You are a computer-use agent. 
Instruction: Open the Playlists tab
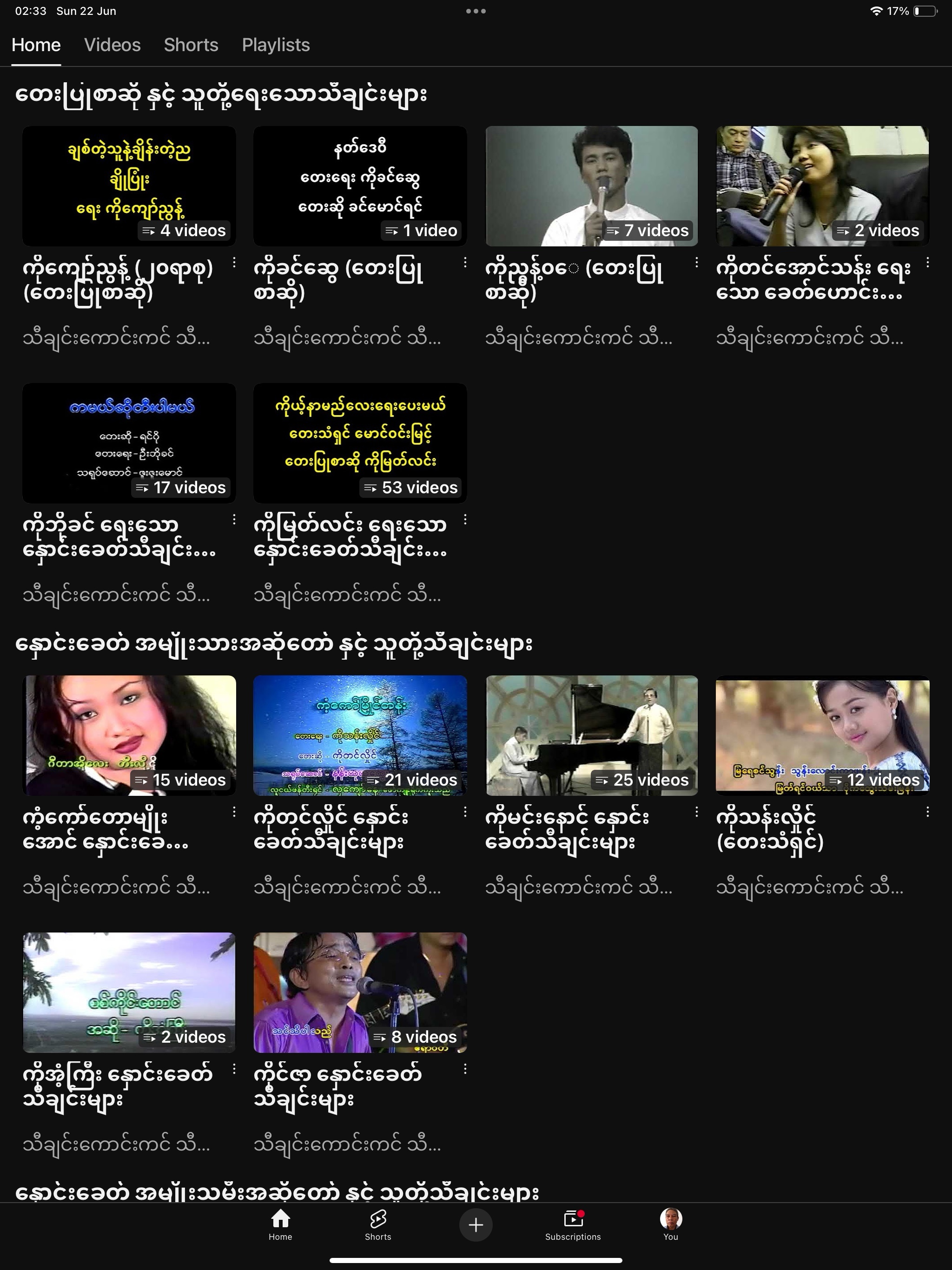point(276,45)
